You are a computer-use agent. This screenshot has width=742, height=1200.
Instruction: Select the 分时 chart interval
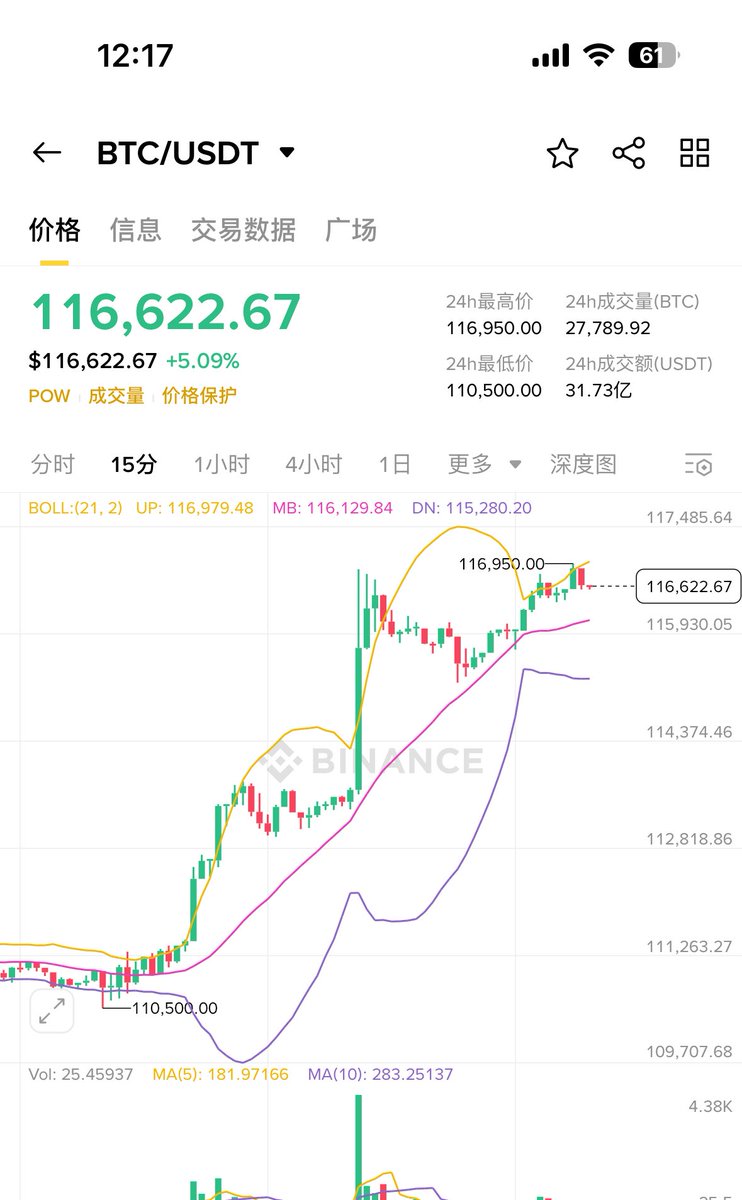(x=53, y=464)
